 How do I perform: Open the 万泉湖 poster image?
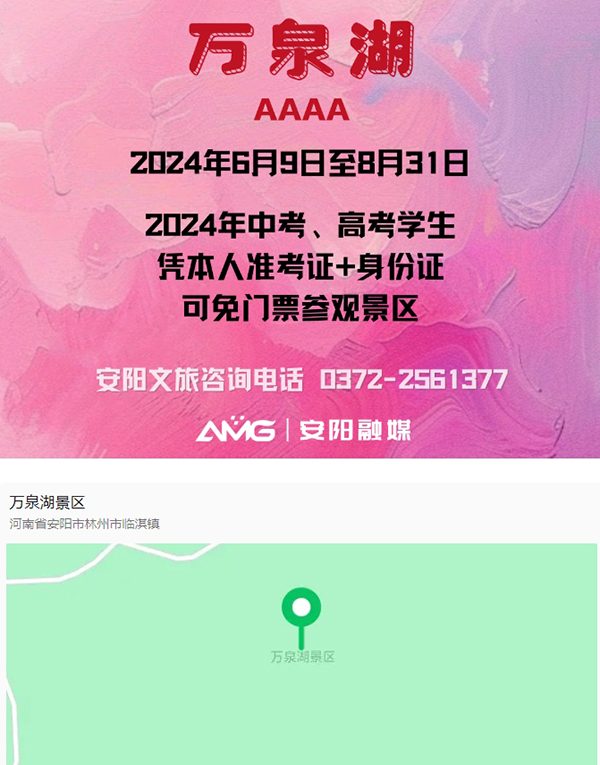(300, 230)
